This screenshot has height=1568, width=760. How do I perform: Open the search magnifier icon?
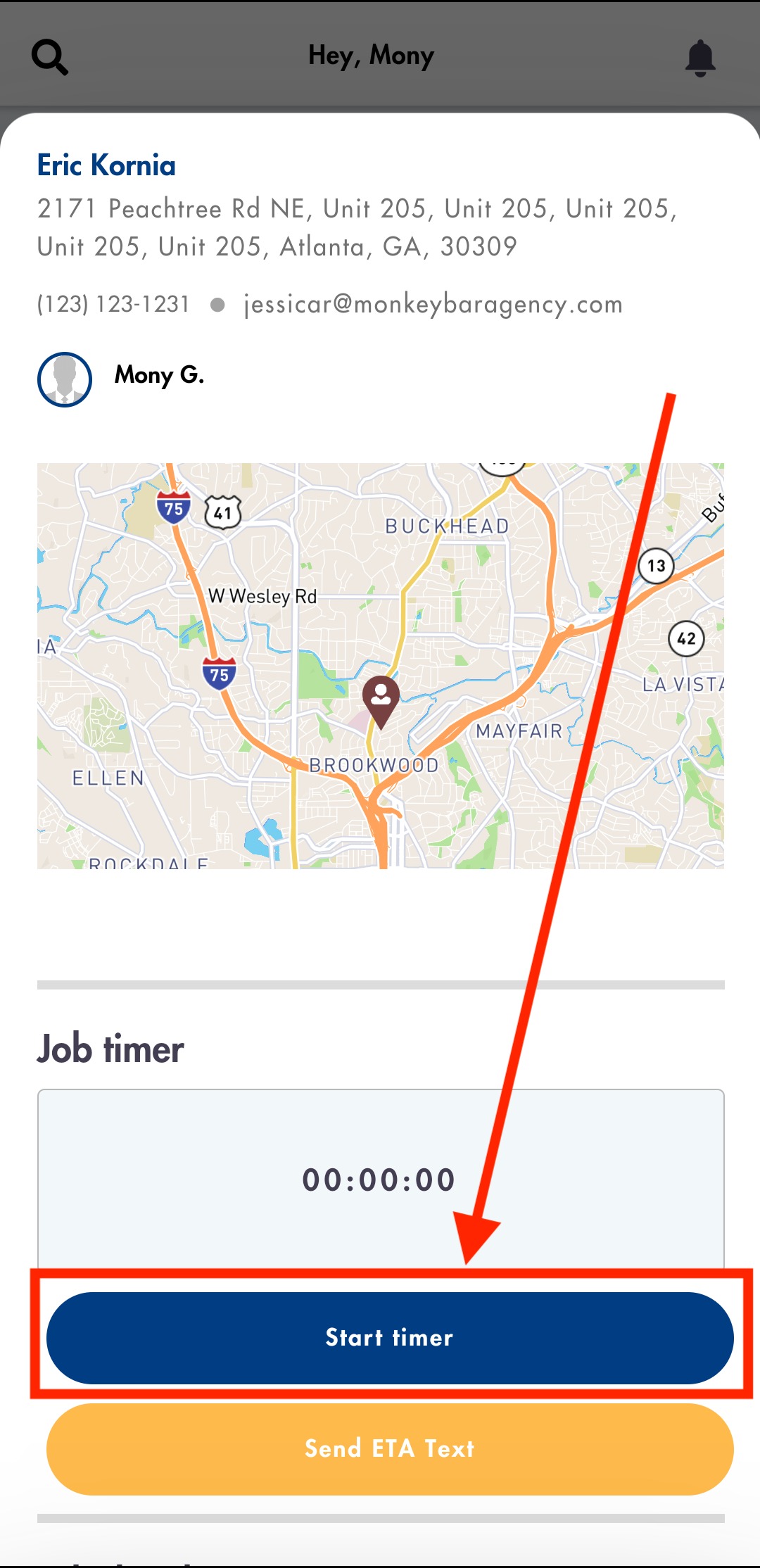[x=50, y=57]
